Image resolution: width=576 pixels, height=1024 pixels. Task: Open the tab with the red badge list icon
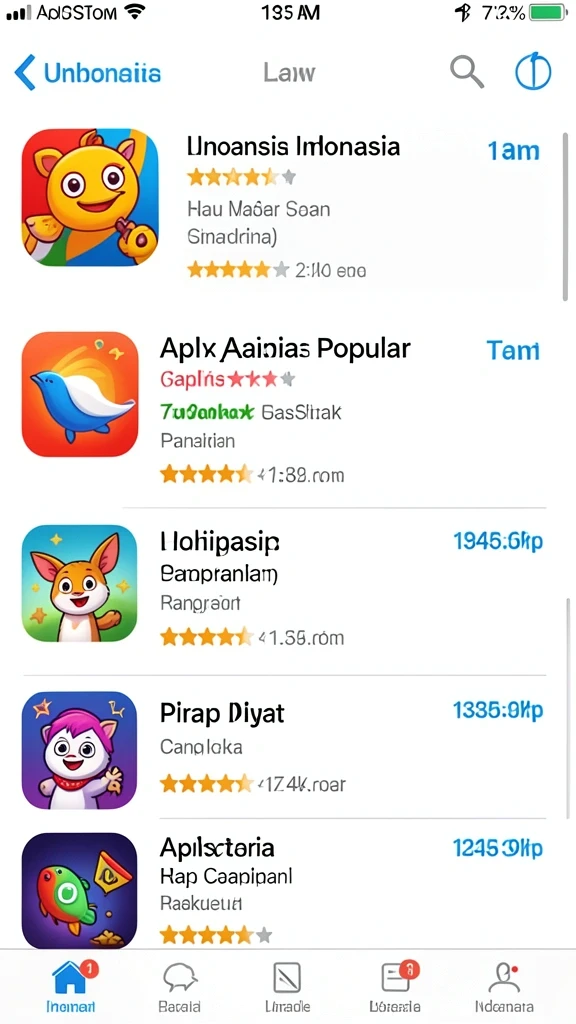click(x=394, y=987)
